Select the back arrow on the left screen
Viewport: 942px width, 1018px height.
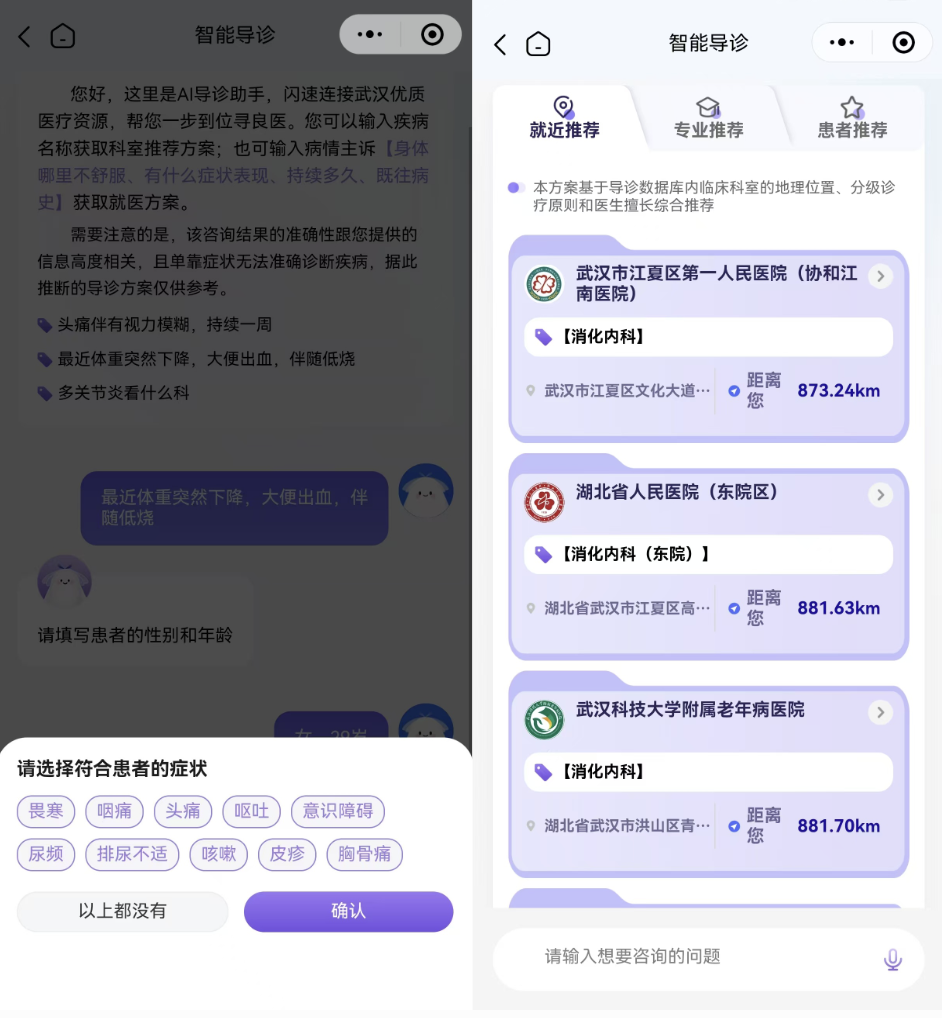pos(22,34)
